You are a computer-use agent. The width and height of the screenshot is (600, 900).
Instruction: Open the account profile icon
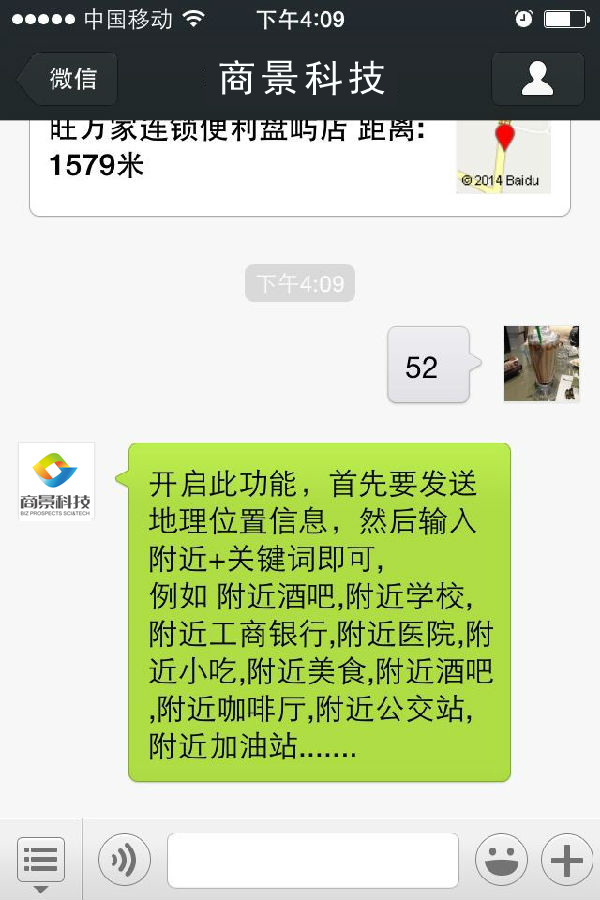pos(537,79)
